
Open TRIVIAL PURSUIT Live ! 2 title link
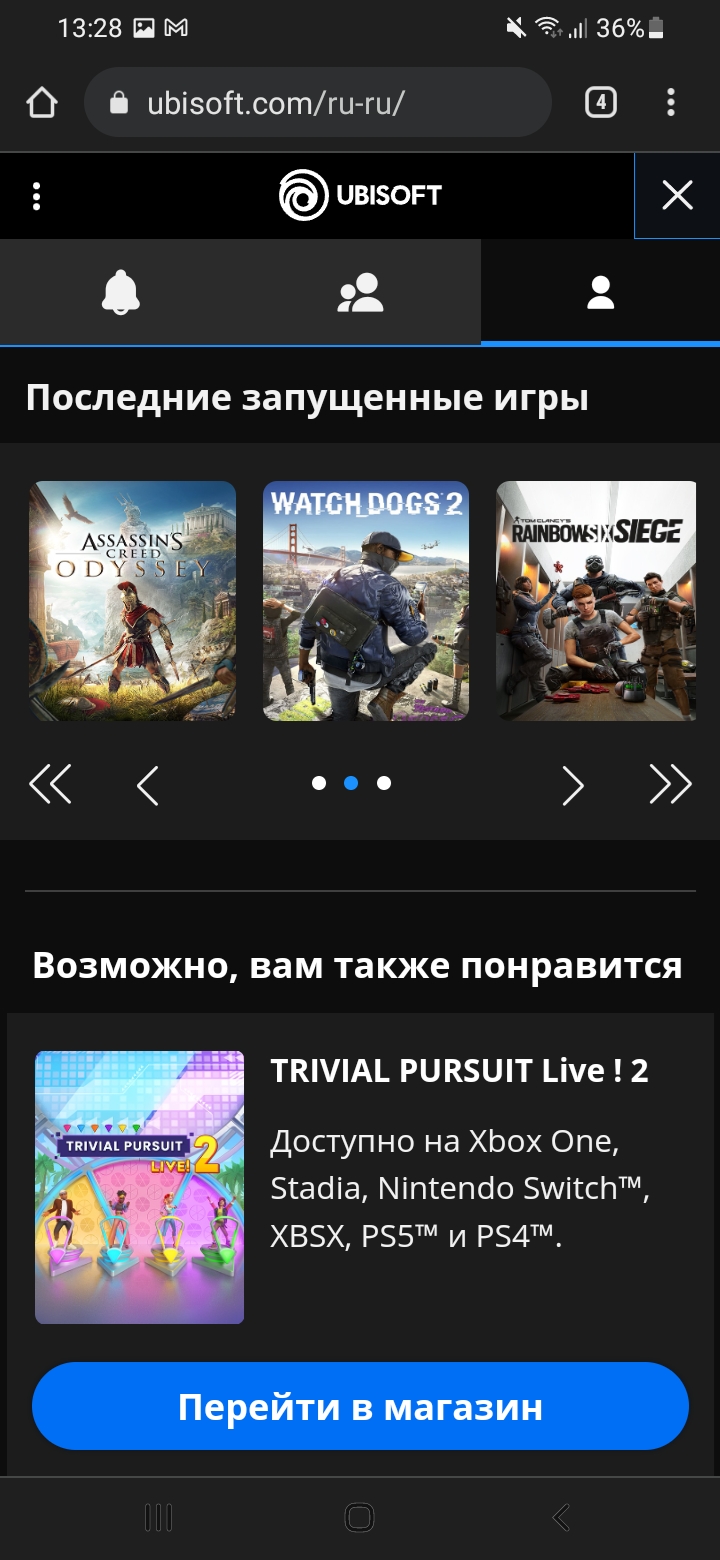point(459,1070)
